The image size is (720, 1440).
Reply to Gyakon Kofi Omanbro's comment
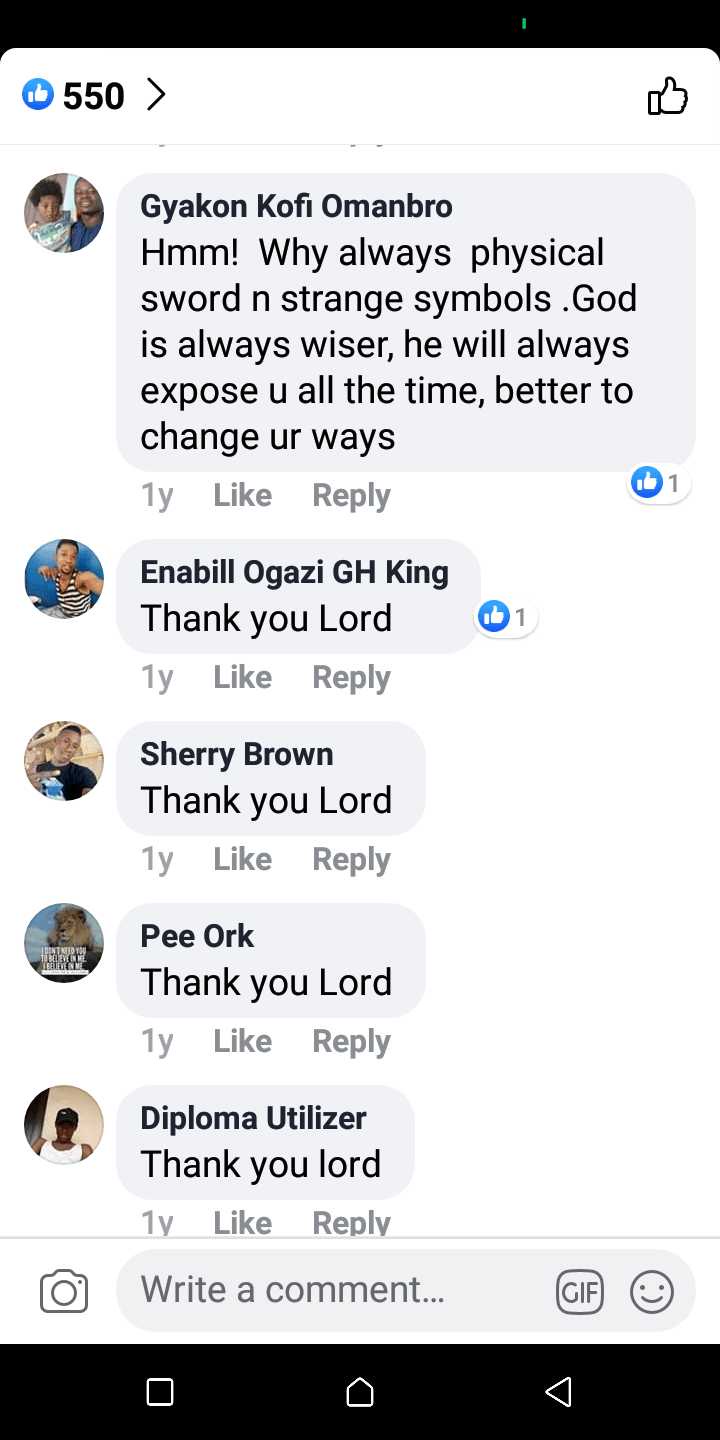[x=351, y=495]
